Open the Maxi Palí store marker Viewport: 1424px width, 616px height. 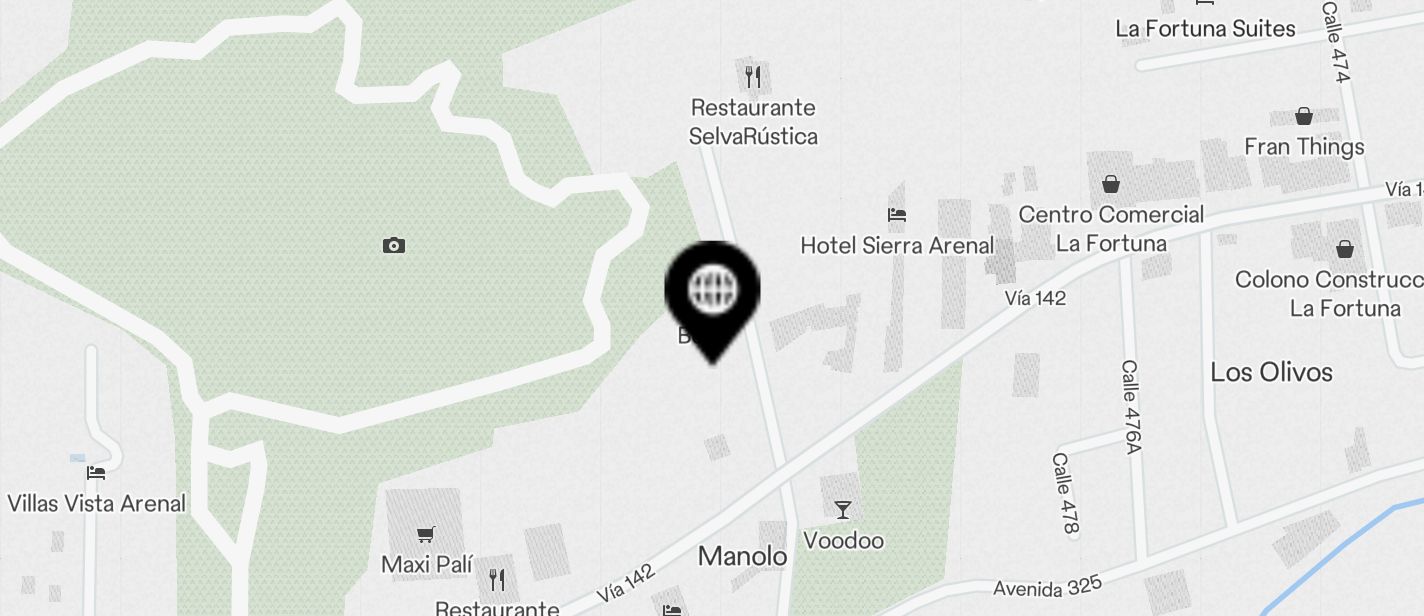point(426,535)
